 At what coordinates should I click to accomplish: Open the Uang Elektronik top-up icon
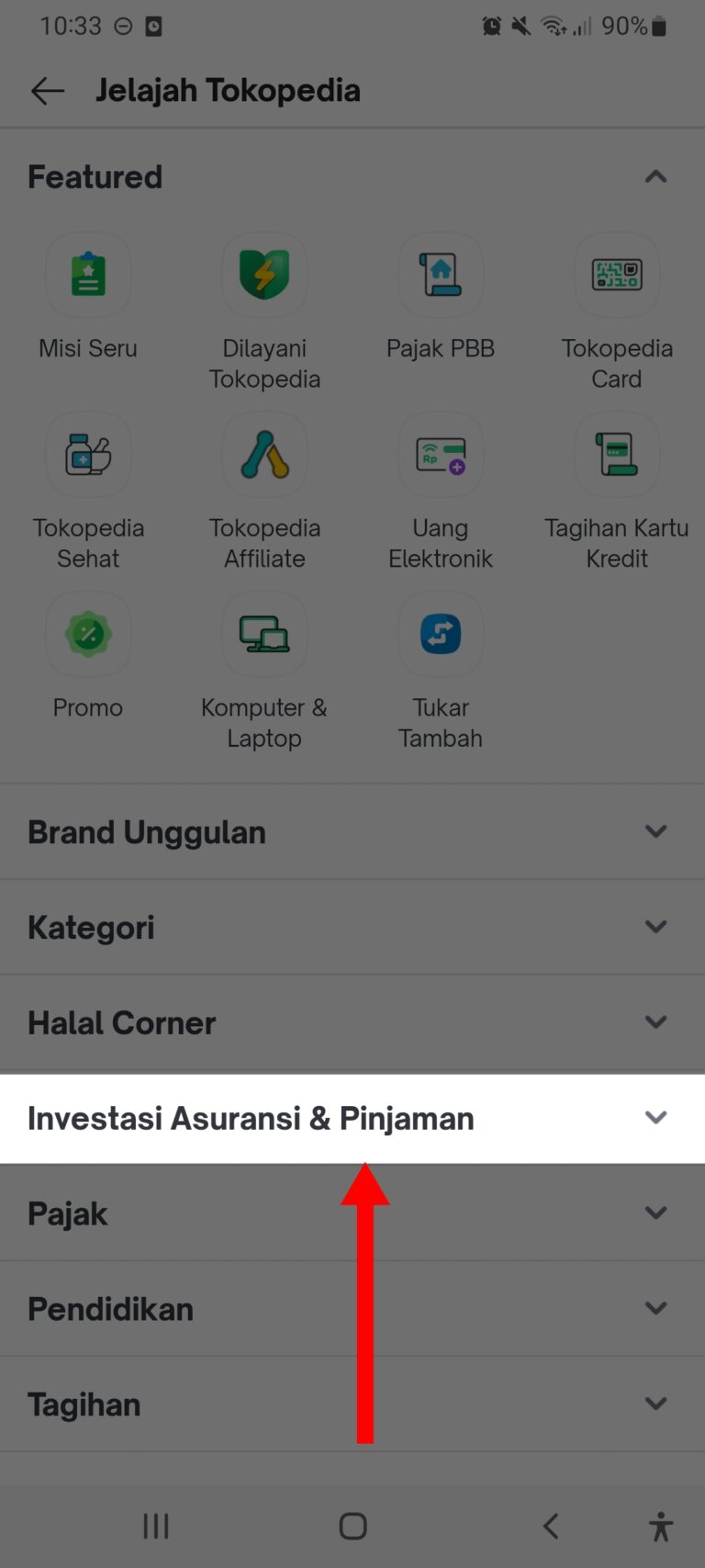[441, 455]
